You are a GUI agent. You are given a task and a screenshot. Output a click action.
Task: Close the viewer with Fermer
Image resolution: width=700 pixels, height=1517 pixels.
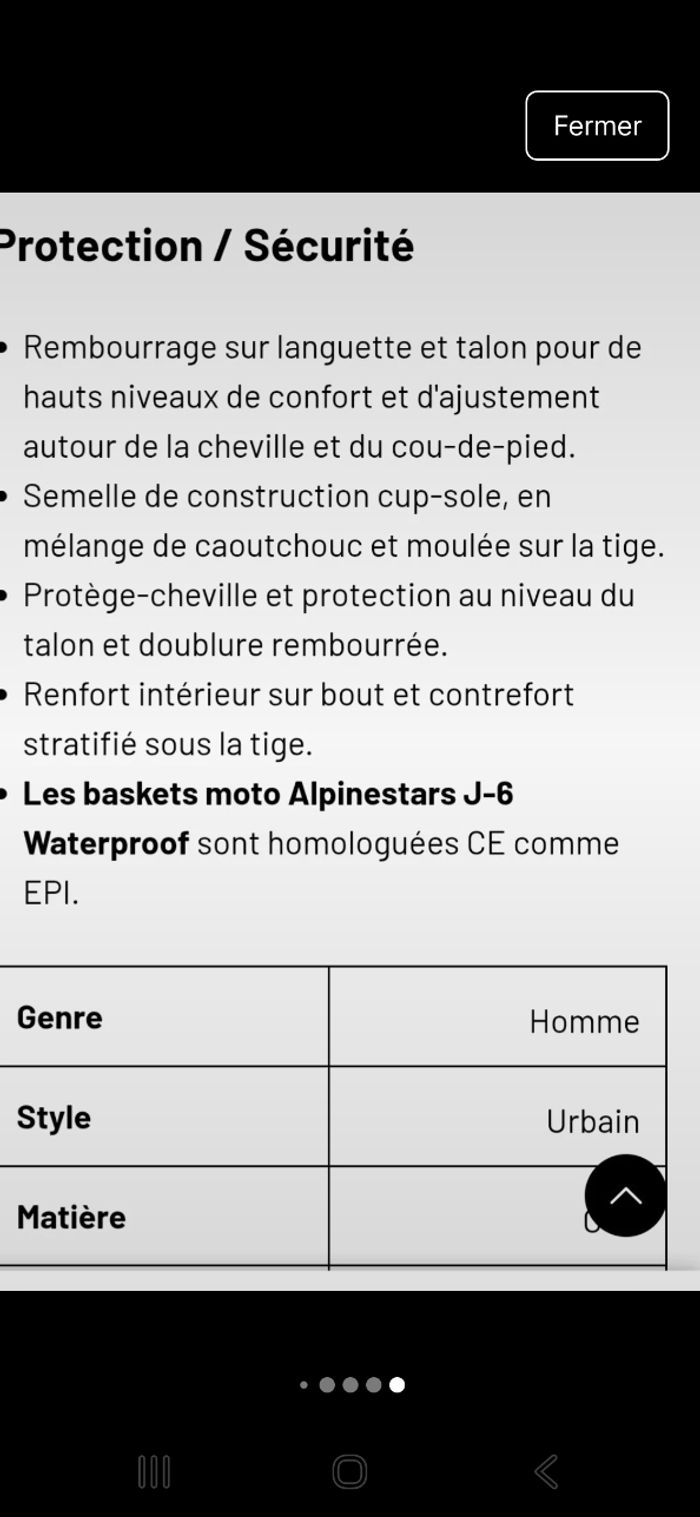click(597, 126)
